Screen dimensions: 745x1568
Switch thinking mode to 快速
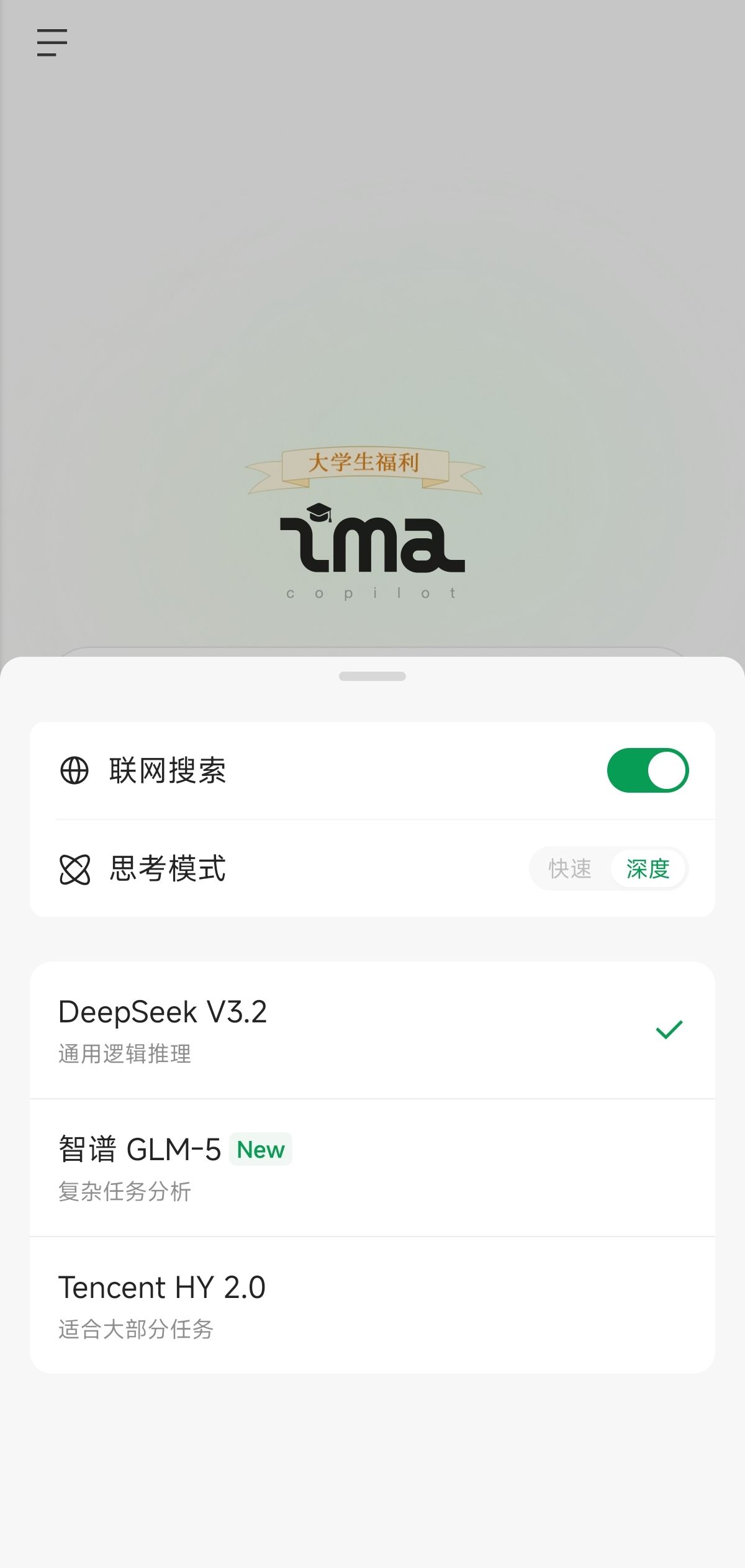point(570,868)
